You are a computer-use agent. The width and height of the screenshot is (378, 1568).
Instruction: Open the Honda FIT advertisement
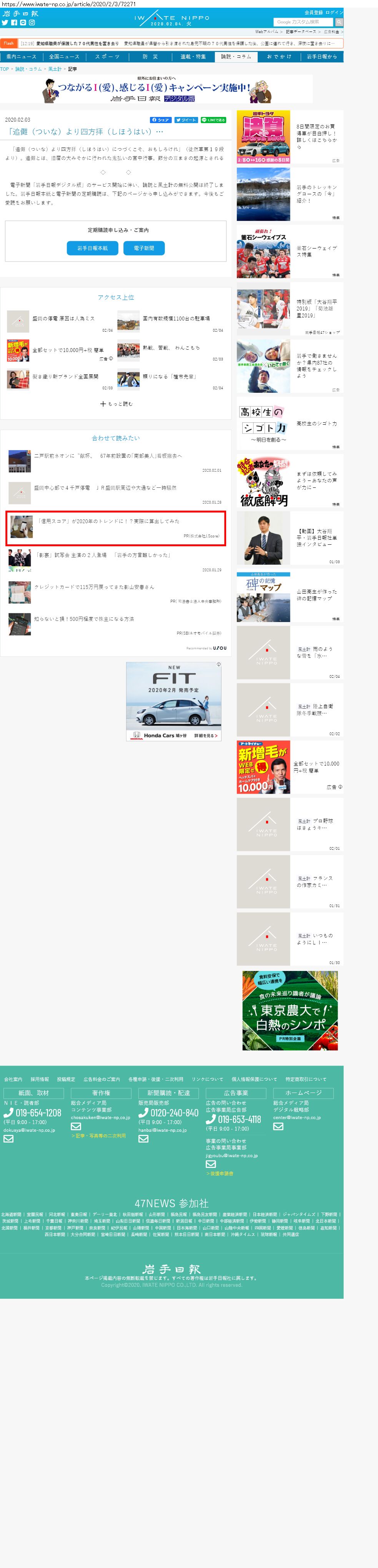click(173, 701)
